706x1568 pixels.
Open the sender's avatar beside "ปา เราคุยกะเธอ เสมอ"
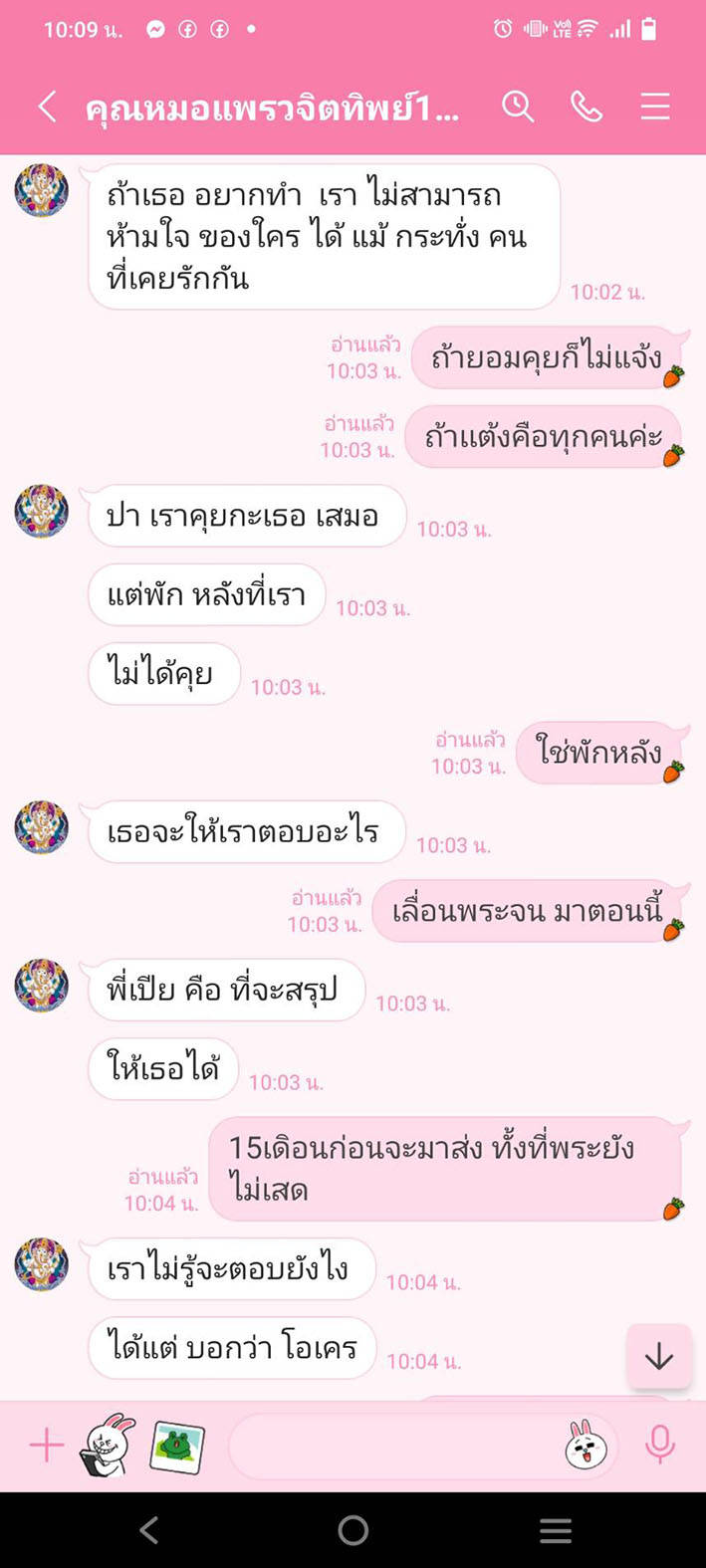pos(42,512)
